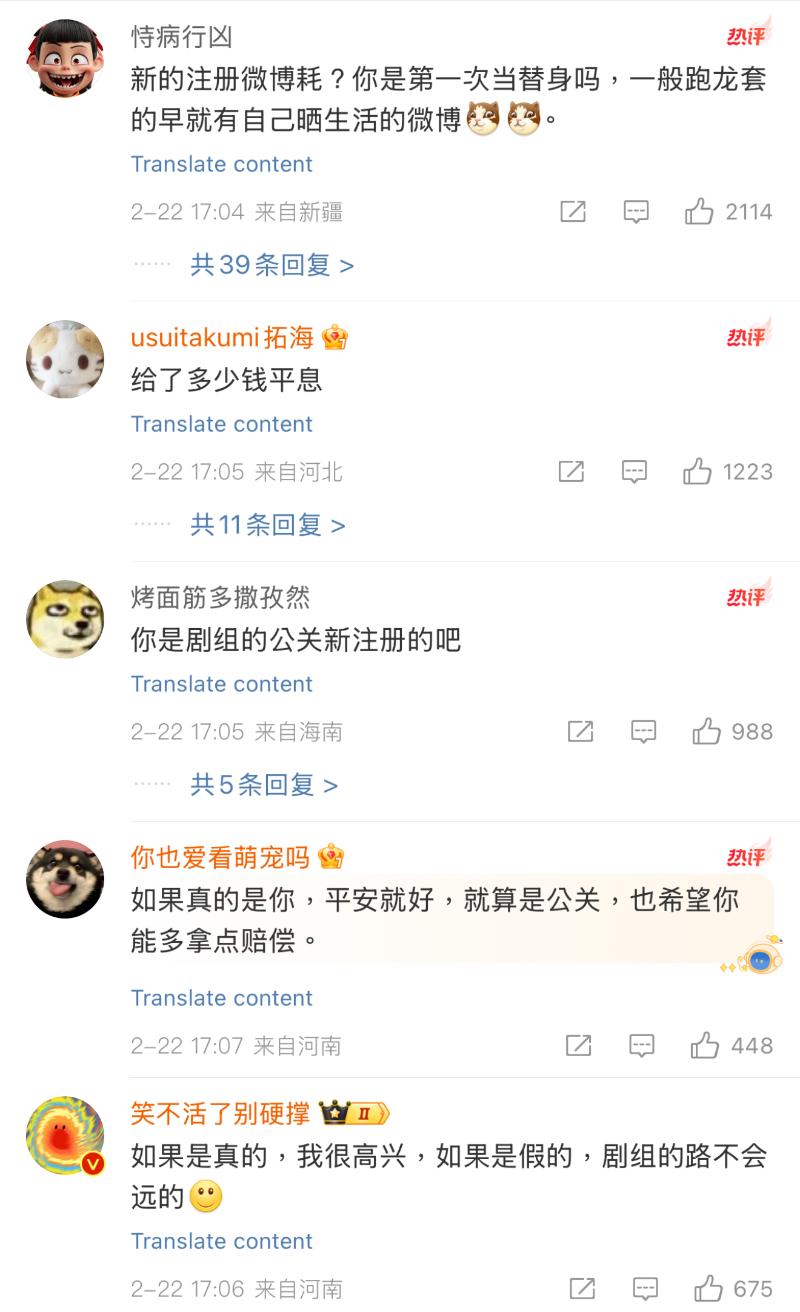Reply to usuitakumi拓海's comment
This screenshot has height=1312, width=800.
[634, 471]
